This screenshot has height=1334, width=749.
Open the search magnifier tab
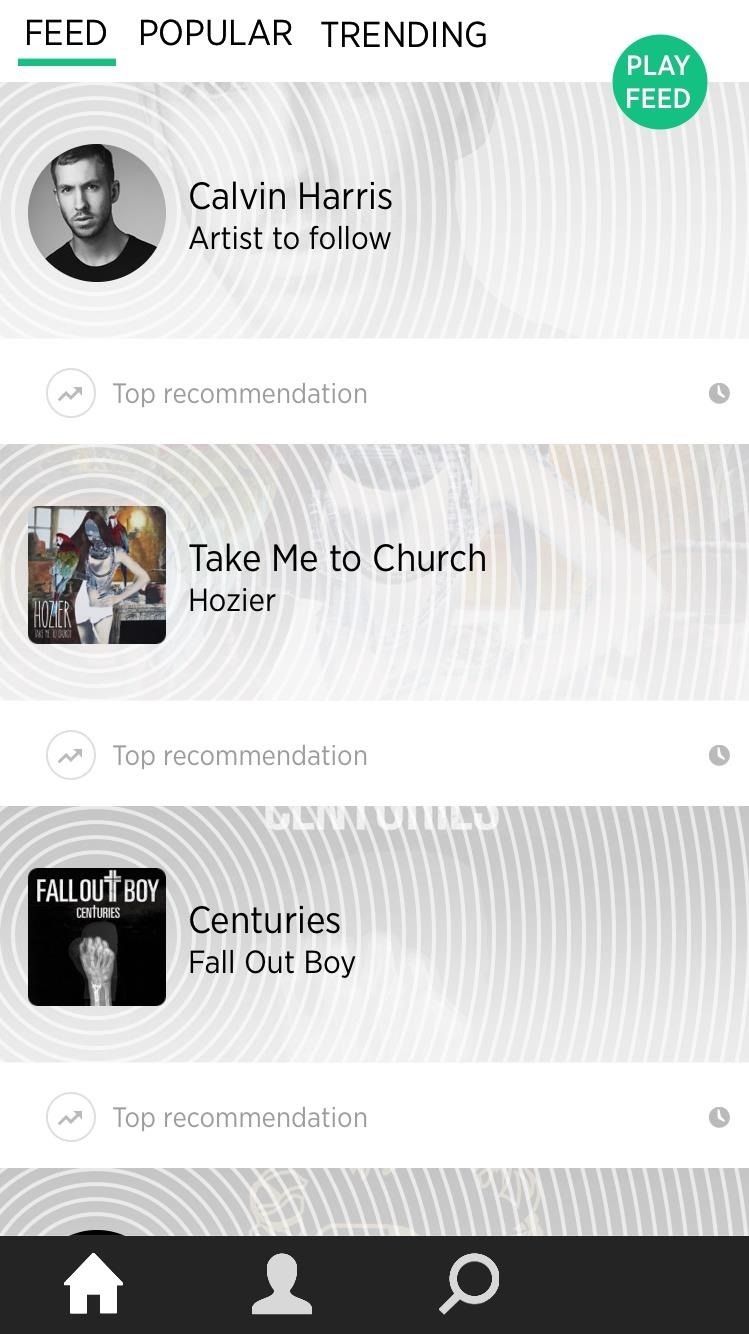468,1283
